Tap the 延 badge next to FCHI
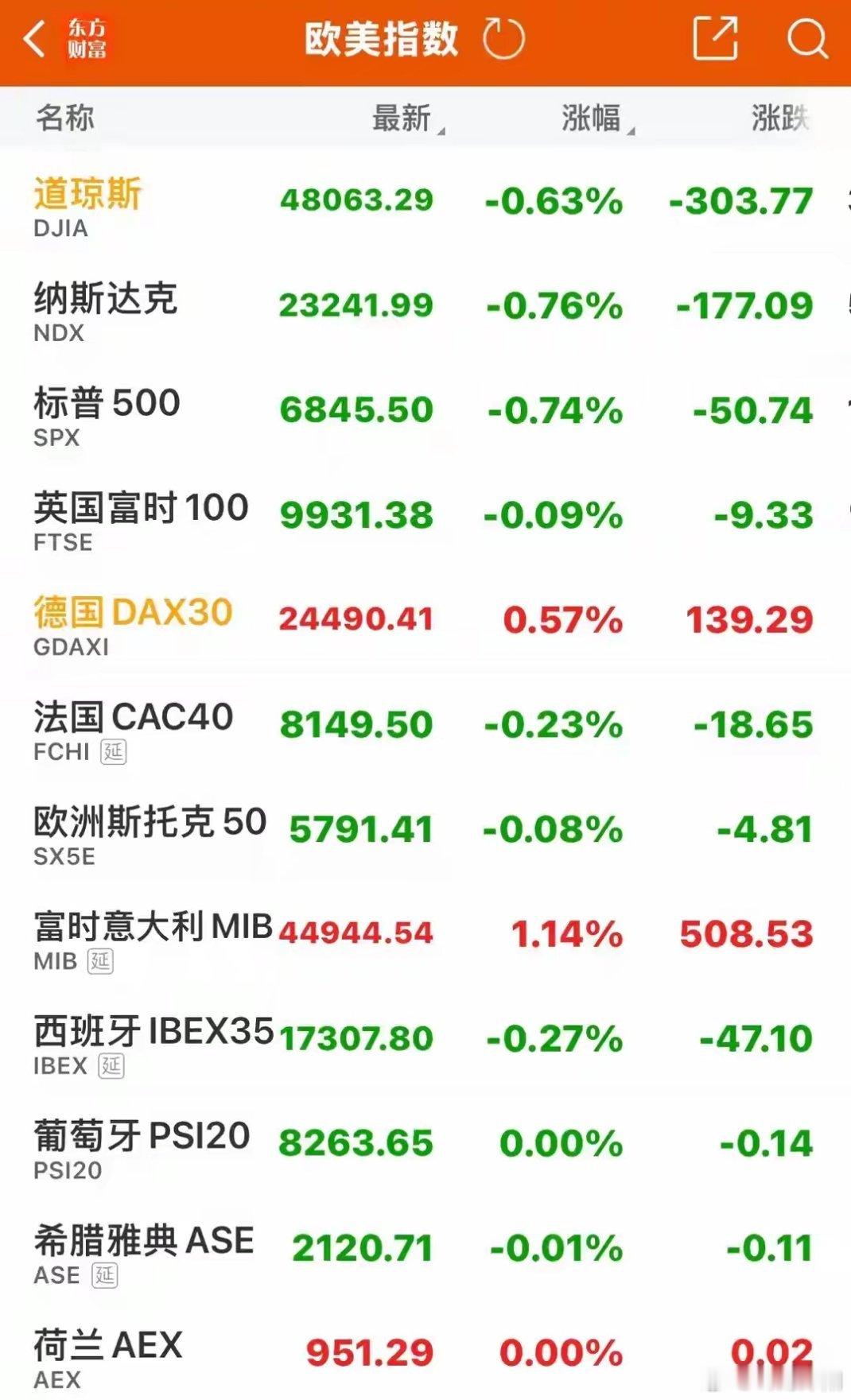Screen dimensions: 851x1400 click(114, 751)
